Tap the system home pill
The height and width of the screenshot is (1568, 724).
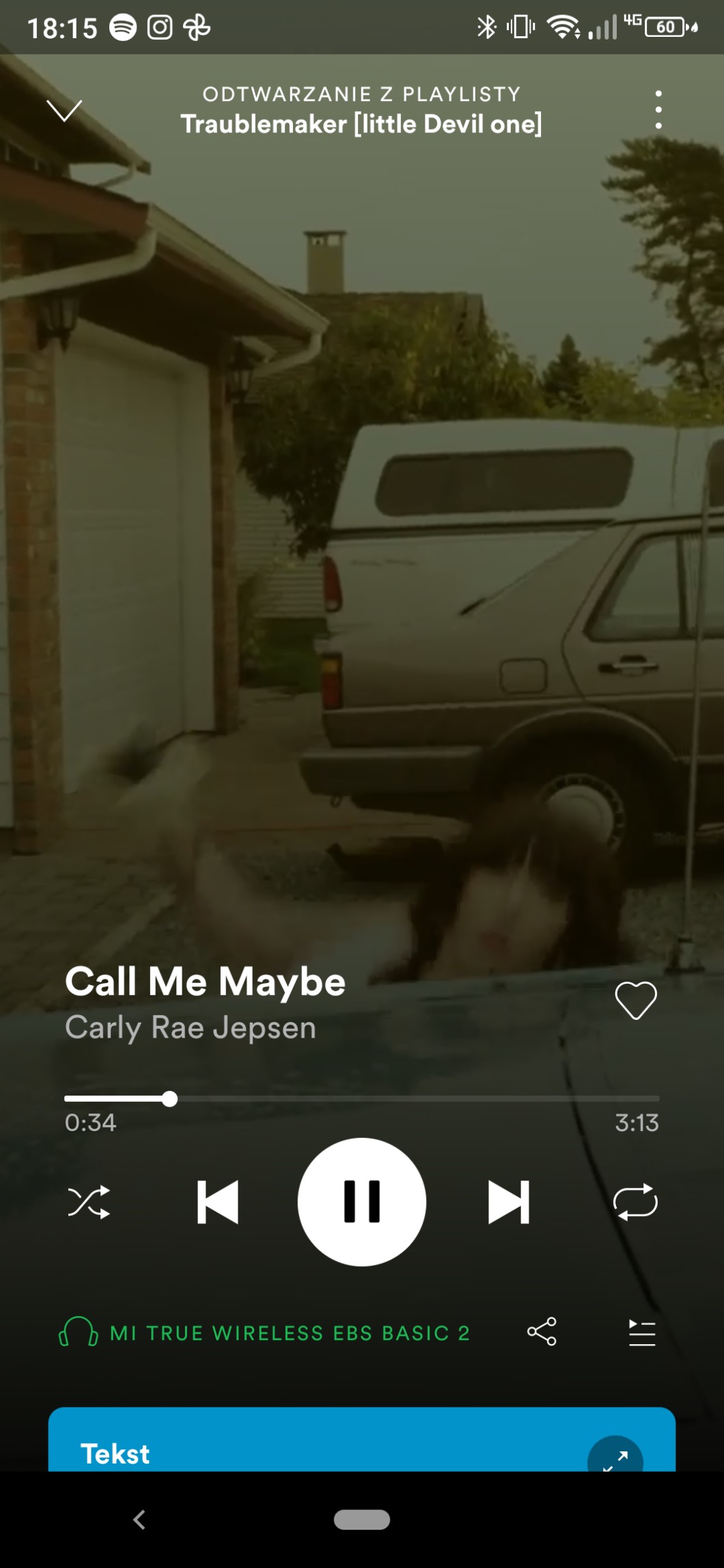coord(362,1520)
